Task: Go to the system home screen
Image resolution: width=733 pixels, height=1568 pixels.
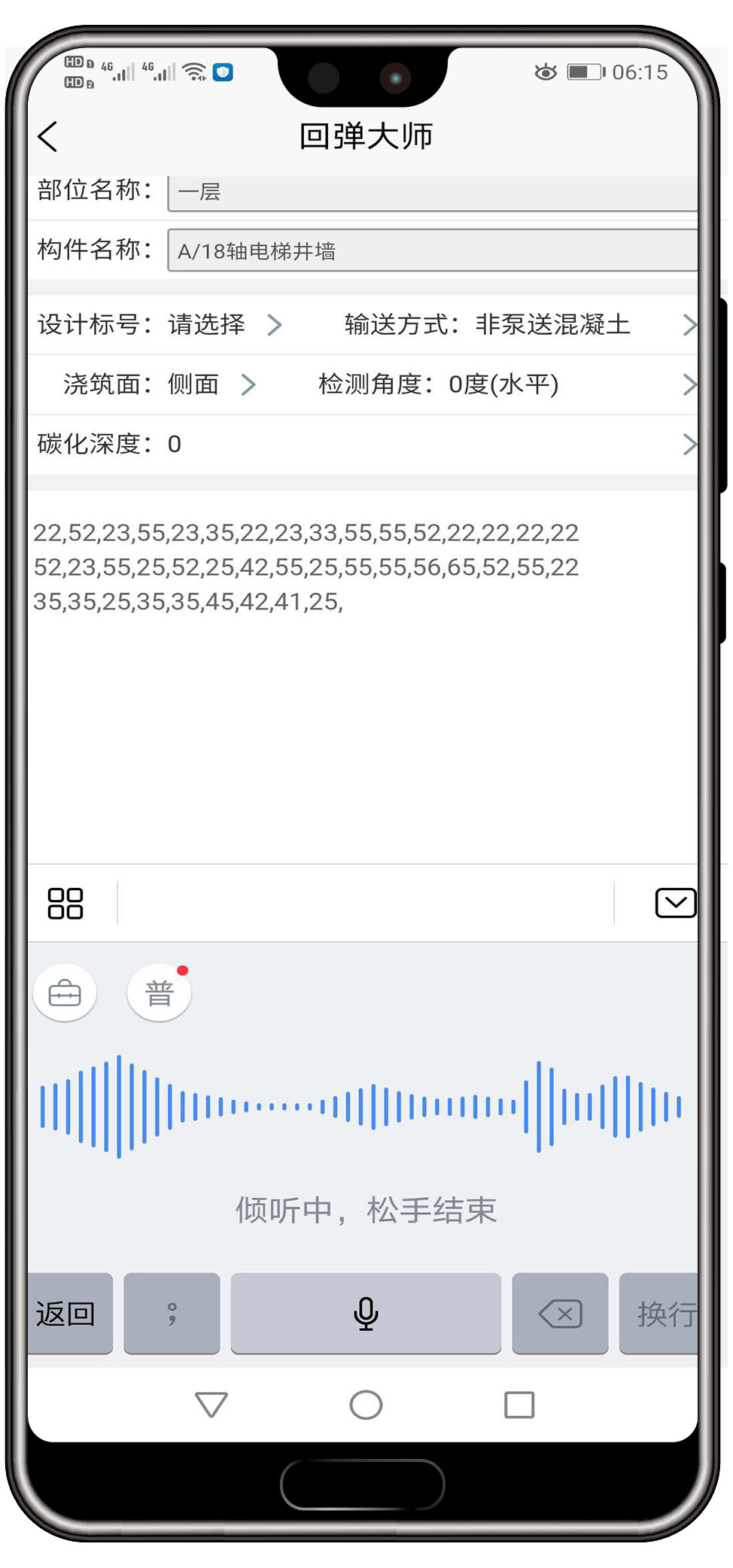Action: click(366, 1405)
